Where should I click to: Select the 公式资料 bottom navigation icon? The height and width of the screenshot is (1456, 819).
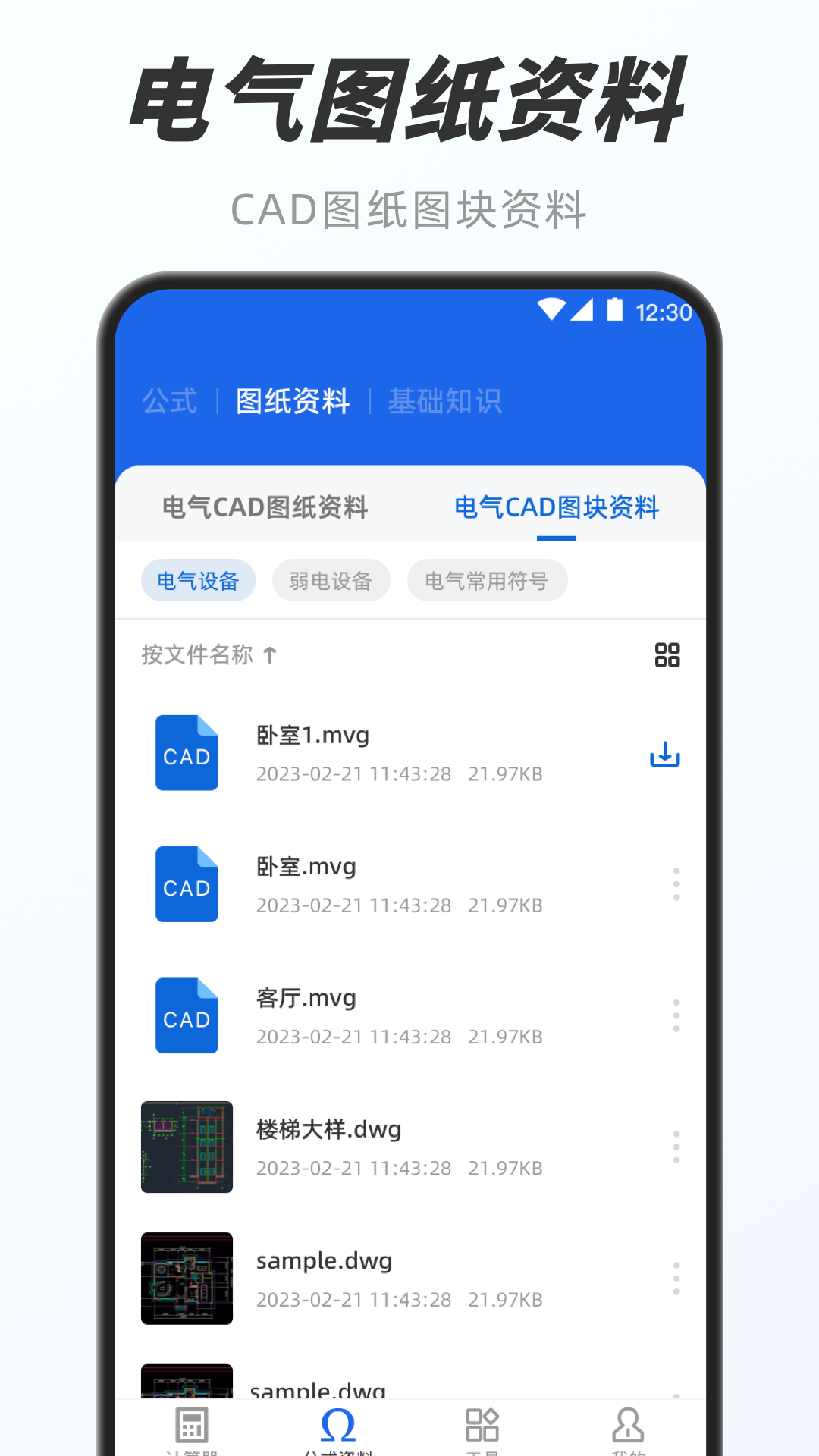pyautogui.click(x=339, y=1426)
